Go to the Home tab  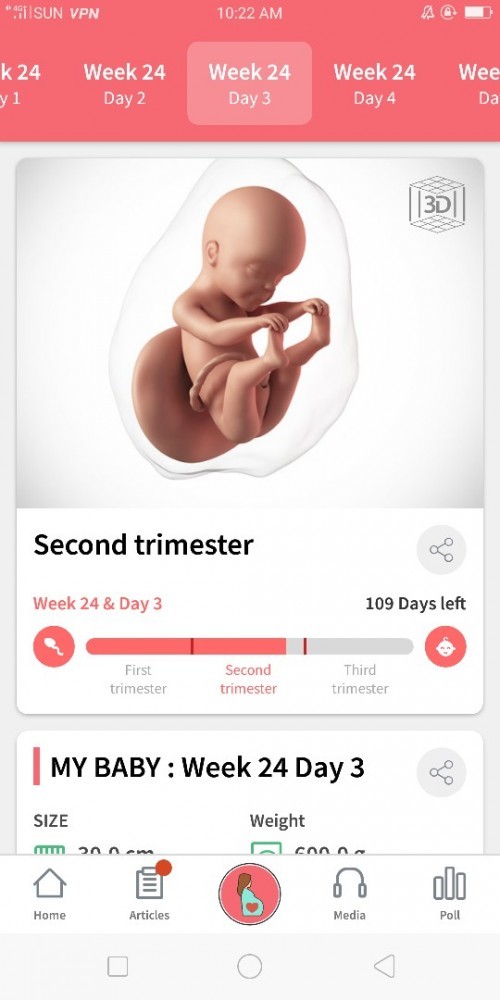(50, 894)
